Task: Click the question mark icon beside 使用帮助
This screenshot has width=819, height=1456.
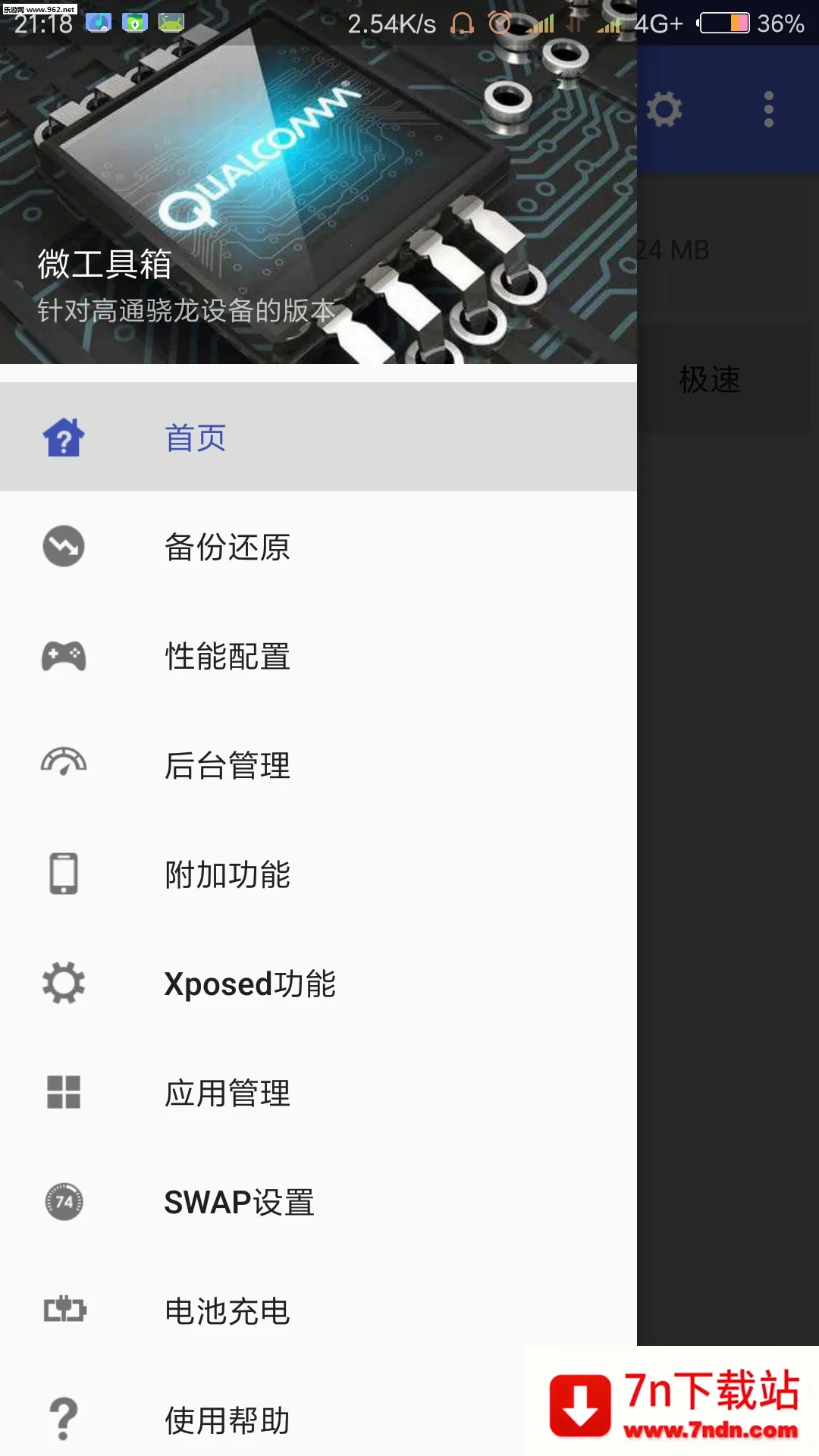Action: click(x=64, y=1421)
